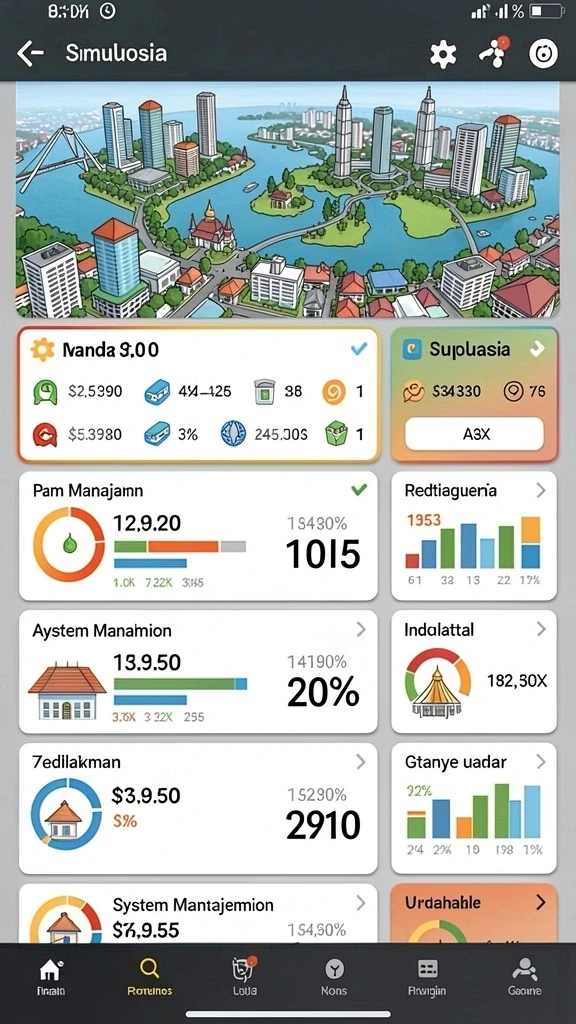This screenshot has height=1024, width=576.
Task: Tap the A3X button
Action: pyautogui.click(x=475, y=434)
